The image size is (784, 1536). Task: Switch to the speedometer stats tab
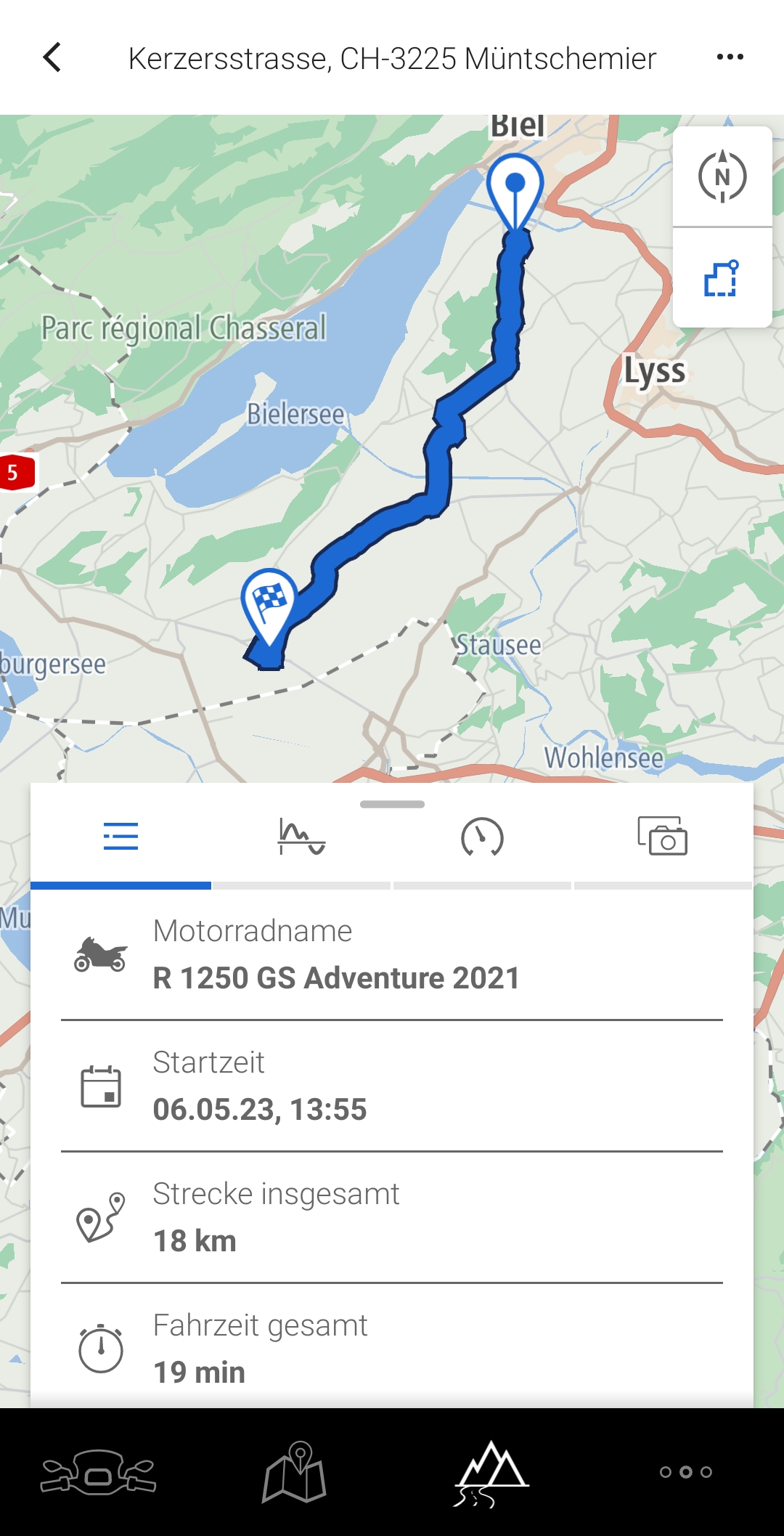pos(482,837)
